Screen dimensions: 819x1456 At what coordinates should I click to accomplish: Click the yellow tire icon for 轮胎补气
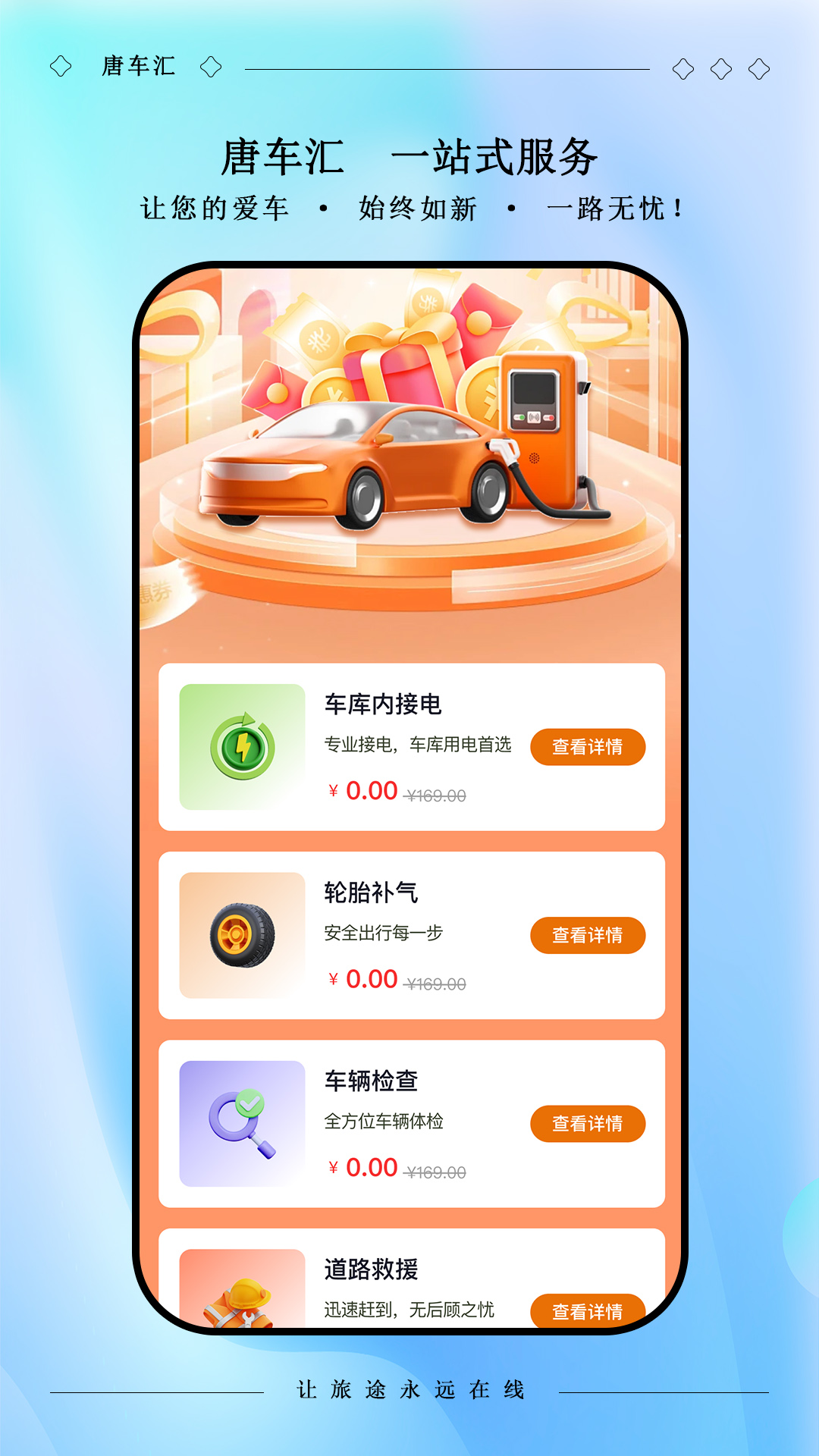click(241, 935)
